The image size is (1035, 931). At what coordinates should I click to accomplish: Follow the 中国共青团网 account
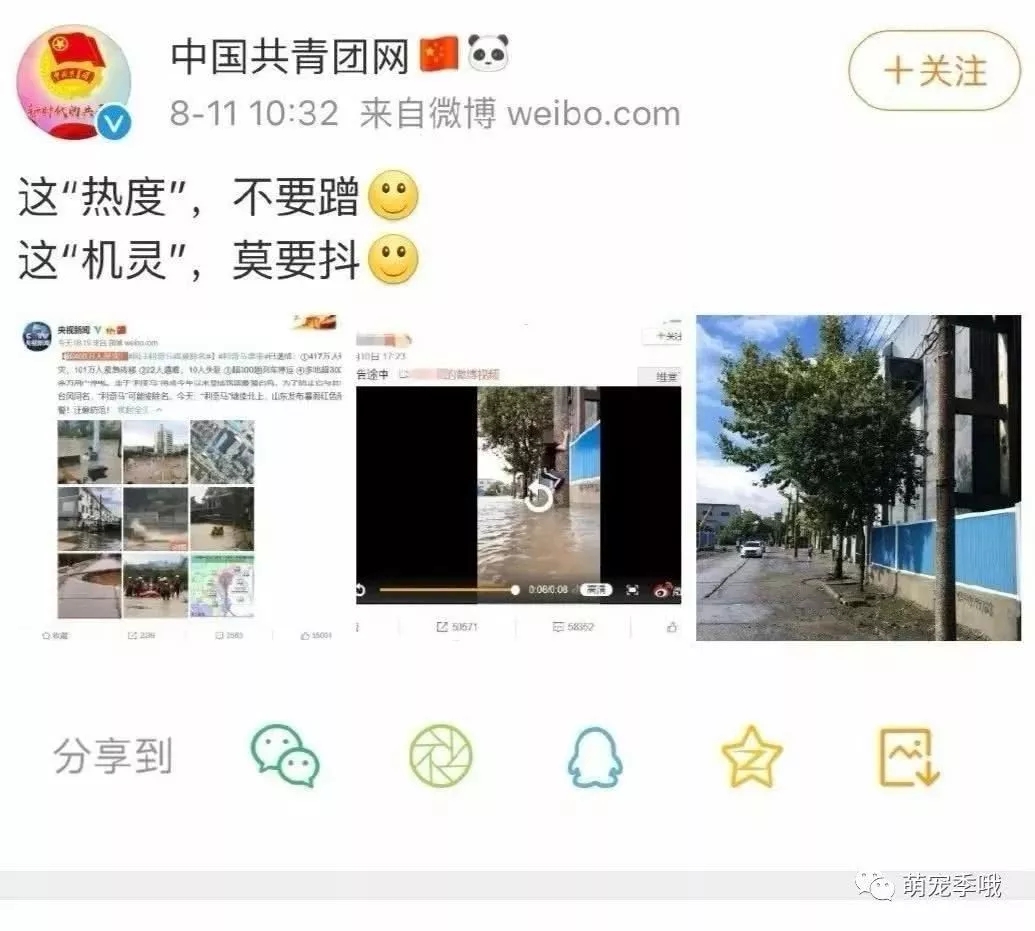coord(934,70)
